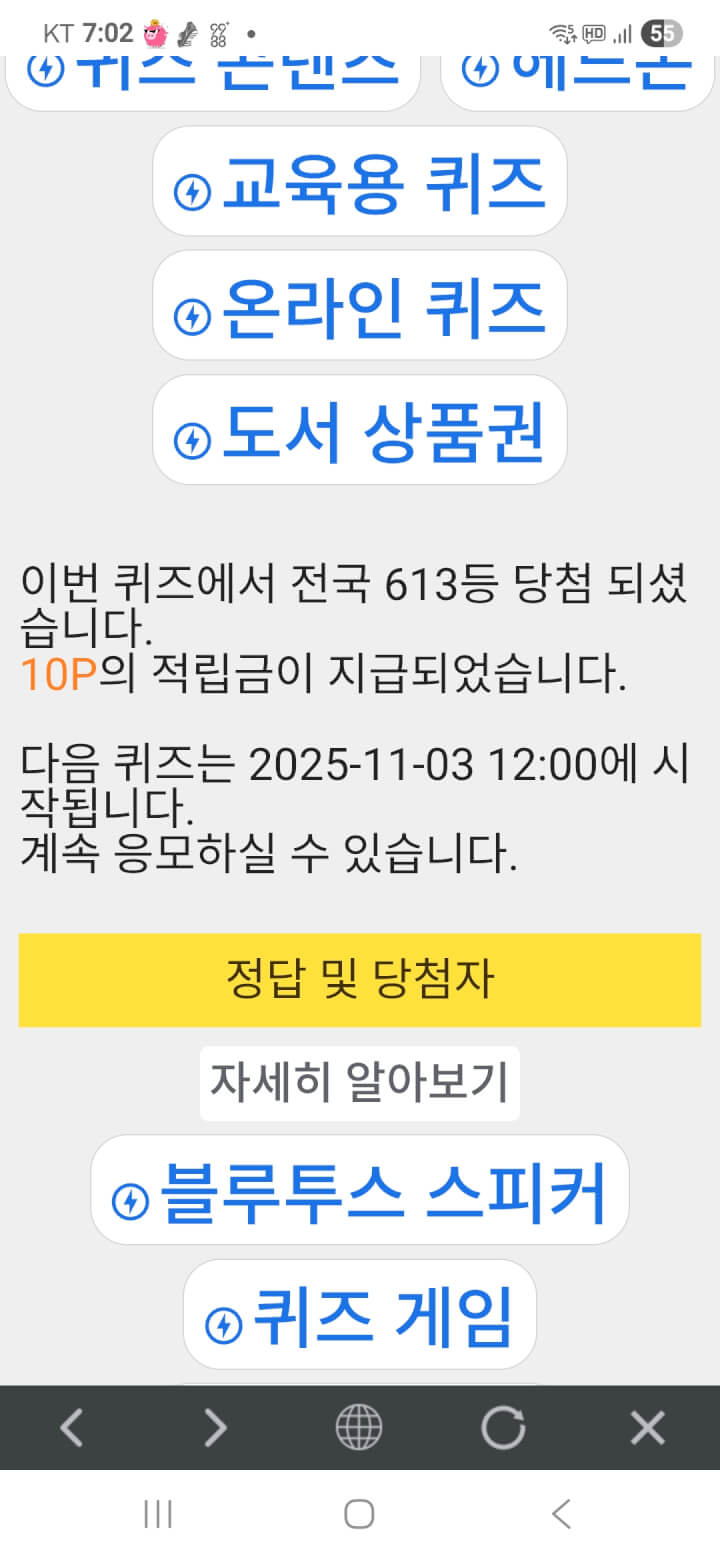This screenshot has height=1560, width=720.
Task: Reload the current page
Action: tap(503, 1428)
